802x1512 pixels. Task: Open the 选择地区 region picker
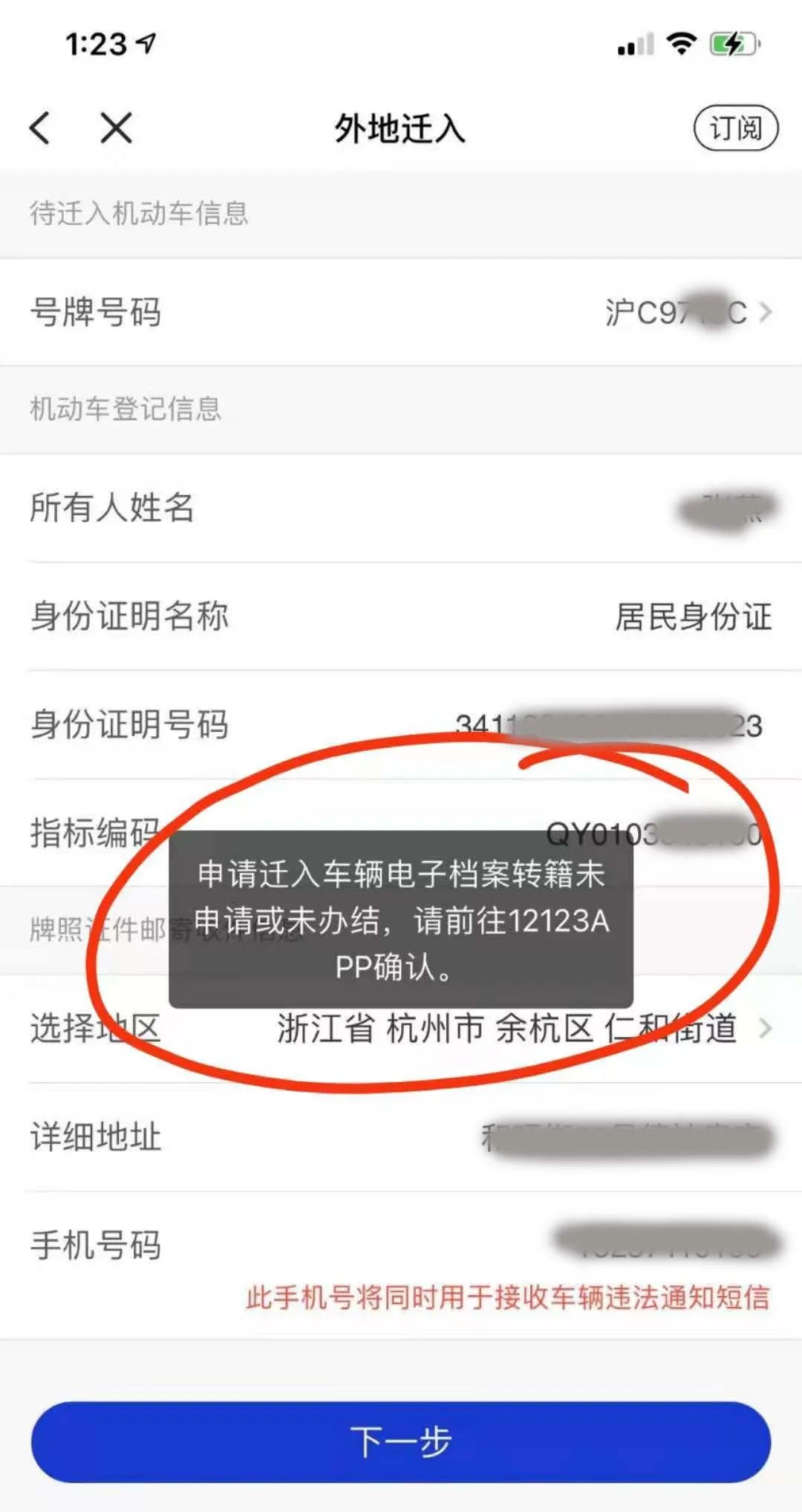520,1030
